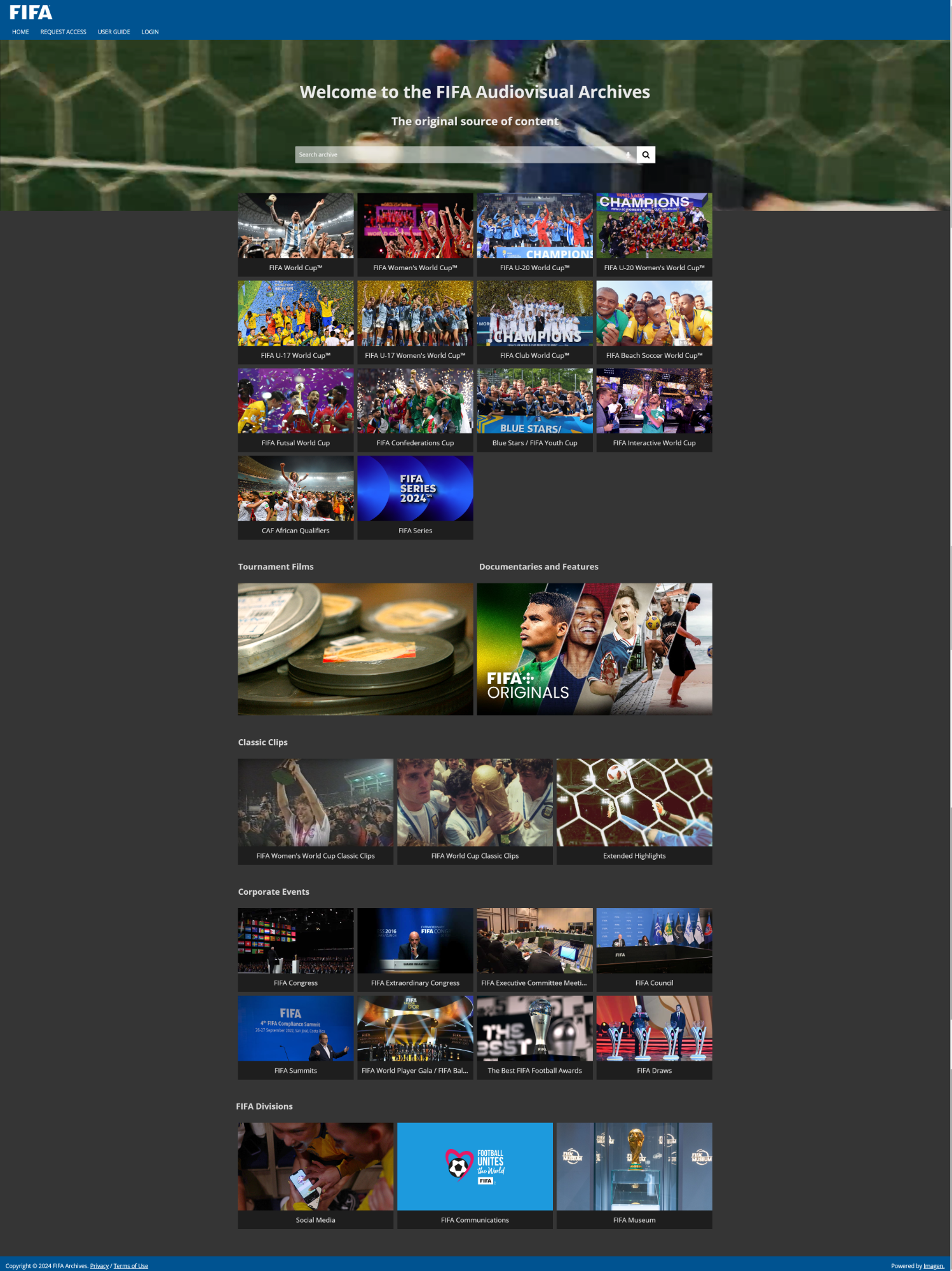Open Extended Highlights clips

click(634, 811)
